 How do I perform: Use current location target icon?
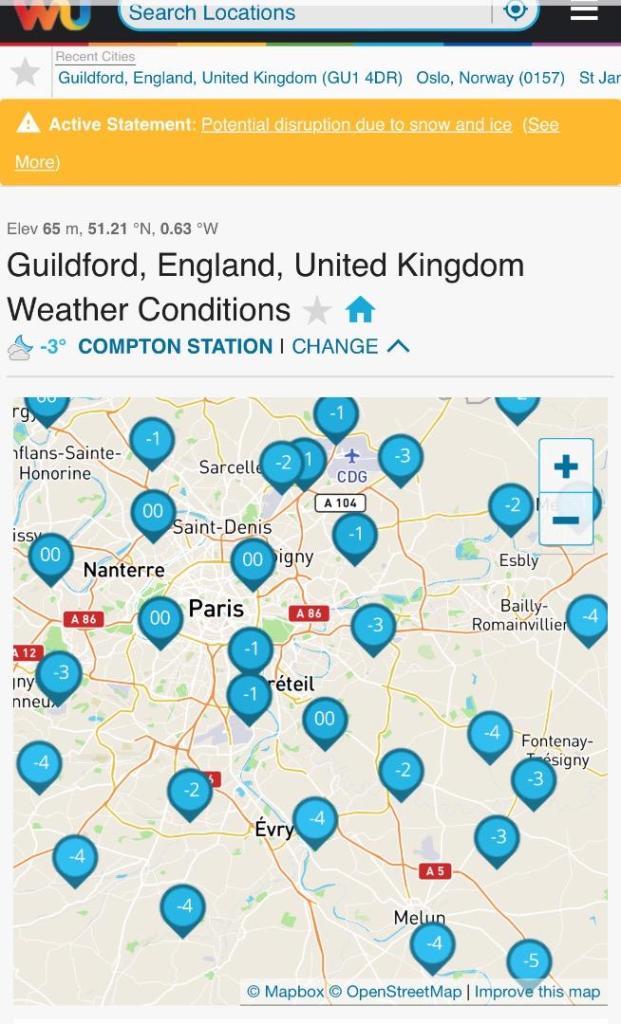(x=516, y=11)
